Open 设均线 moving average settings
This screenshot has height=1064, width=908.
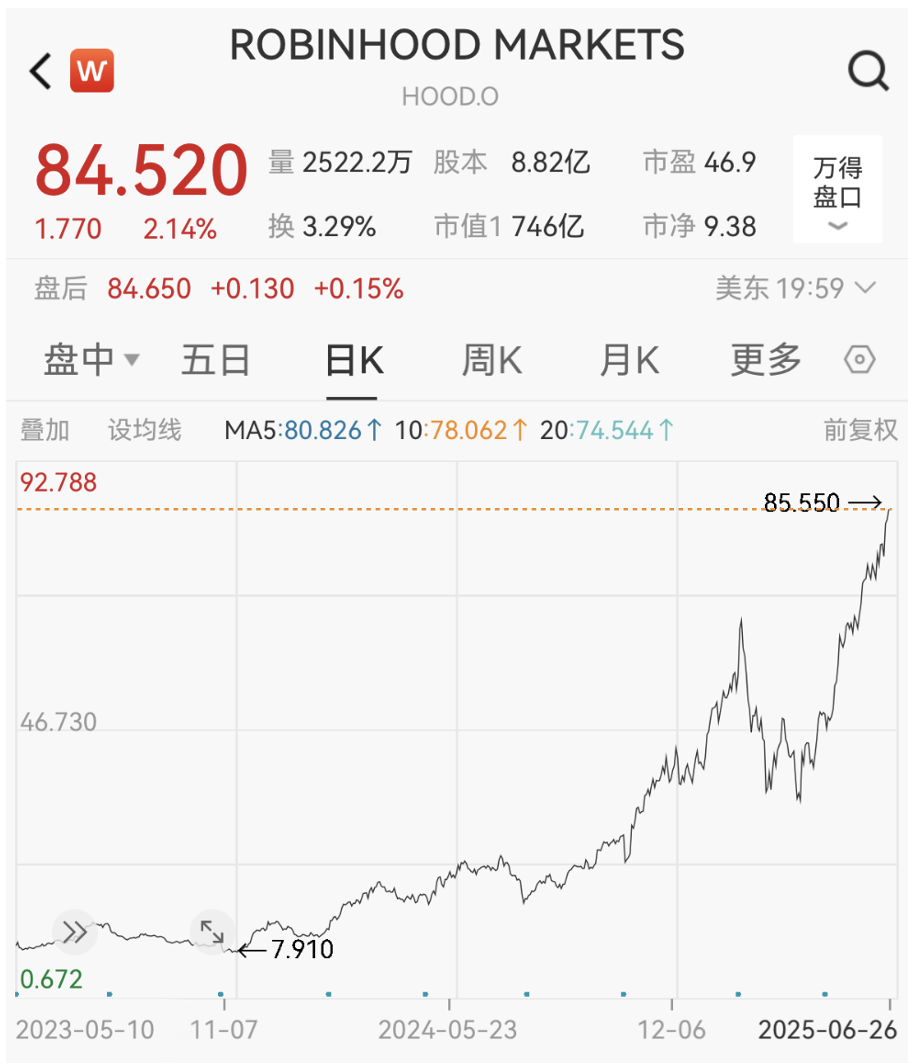coord(143,429)
